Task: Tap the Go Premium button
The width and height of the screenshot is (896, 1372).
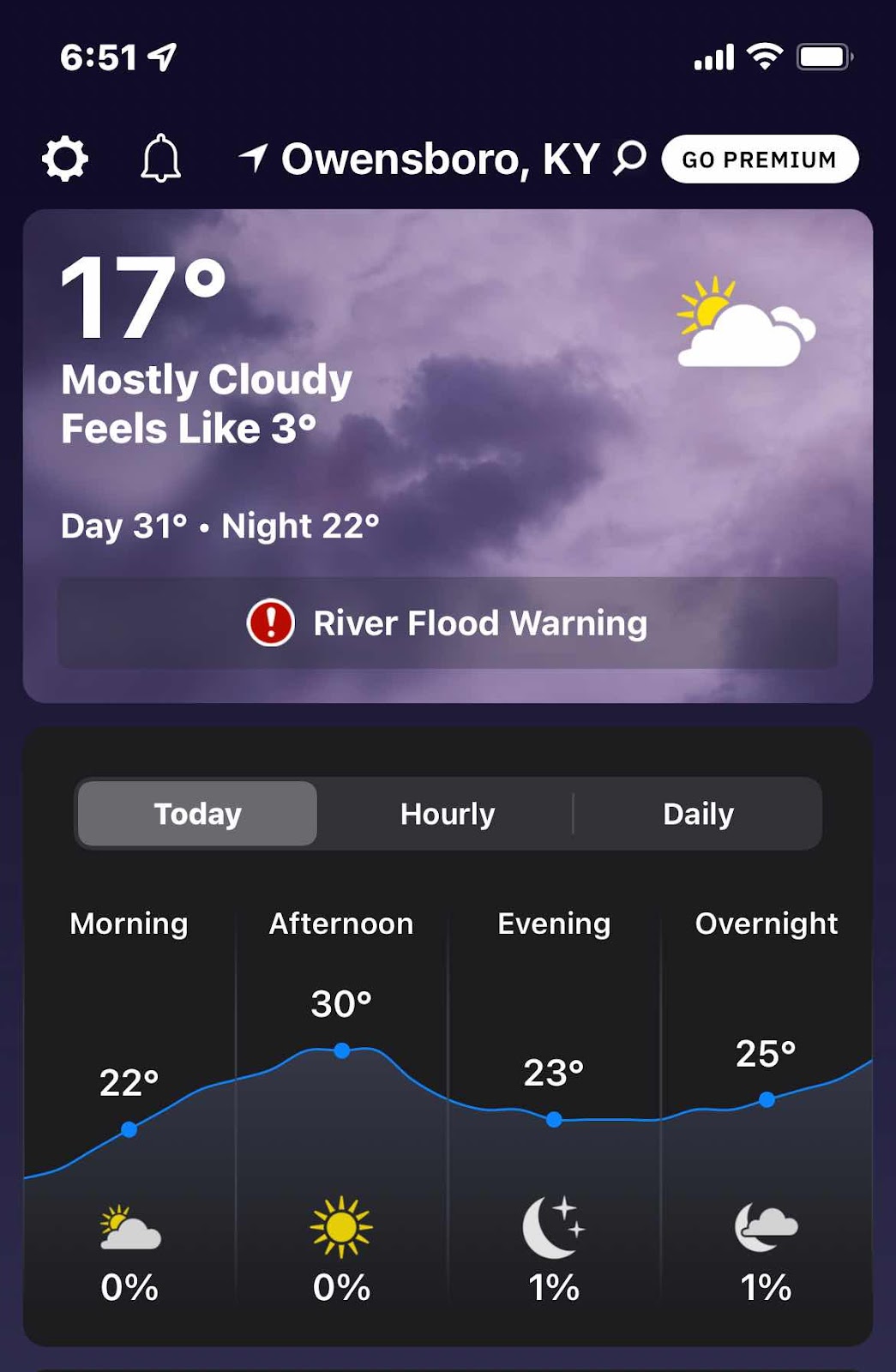Action: (760, 159)
